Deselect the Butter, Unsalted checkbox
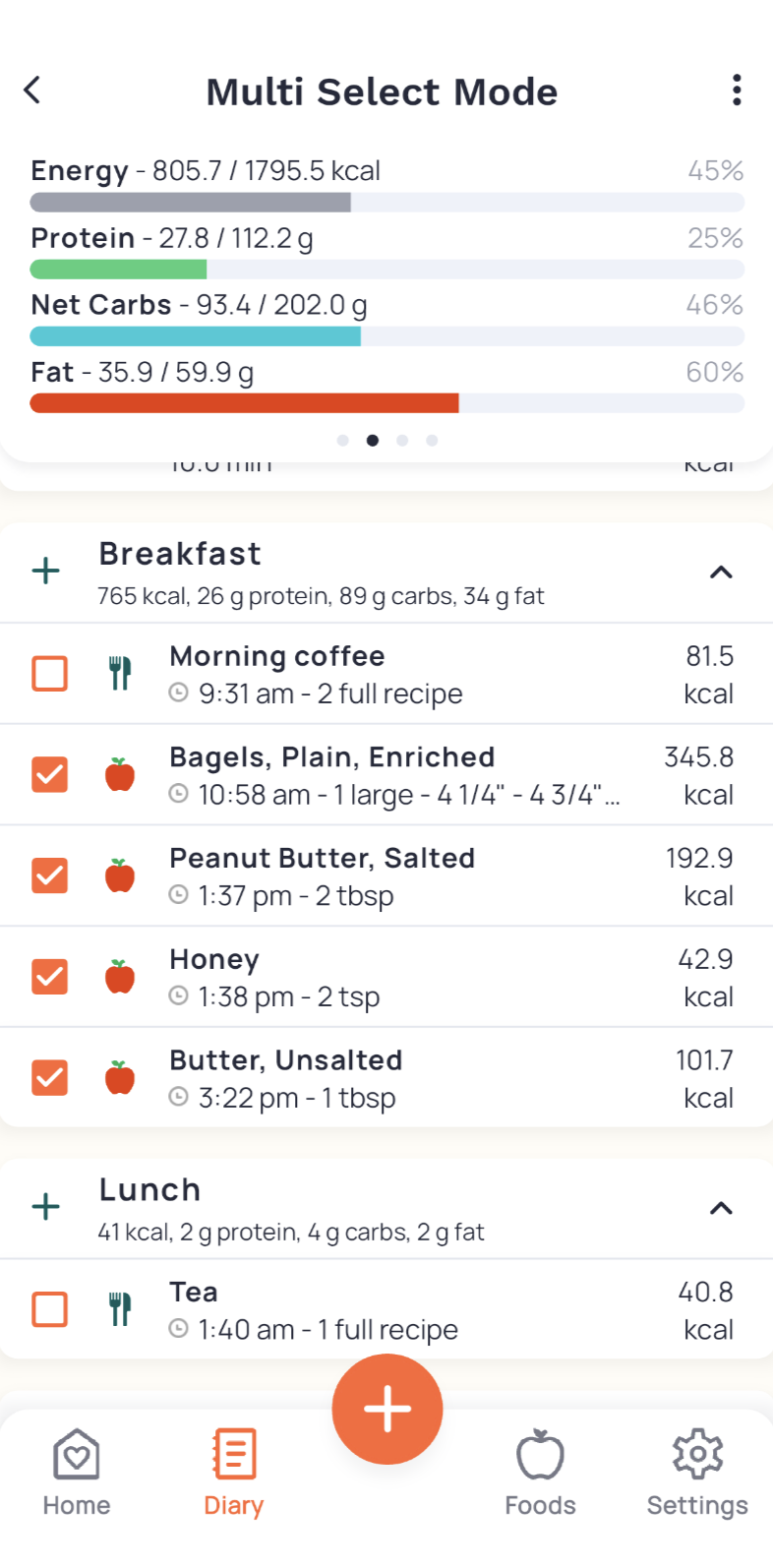The width and height of the screenshot is (773, 1568). click(x=50, y=1078)
